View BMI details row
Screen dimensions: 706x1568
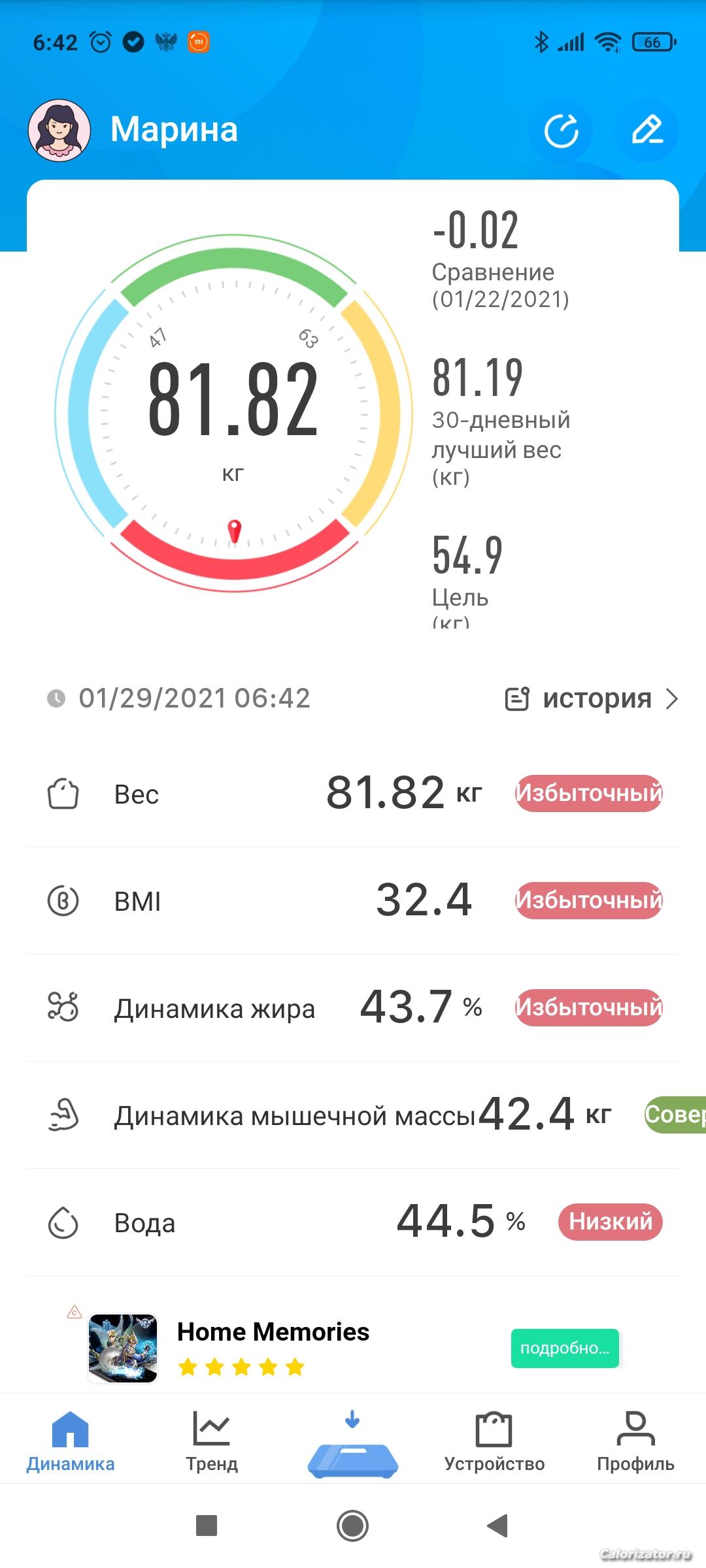point(353,901)
